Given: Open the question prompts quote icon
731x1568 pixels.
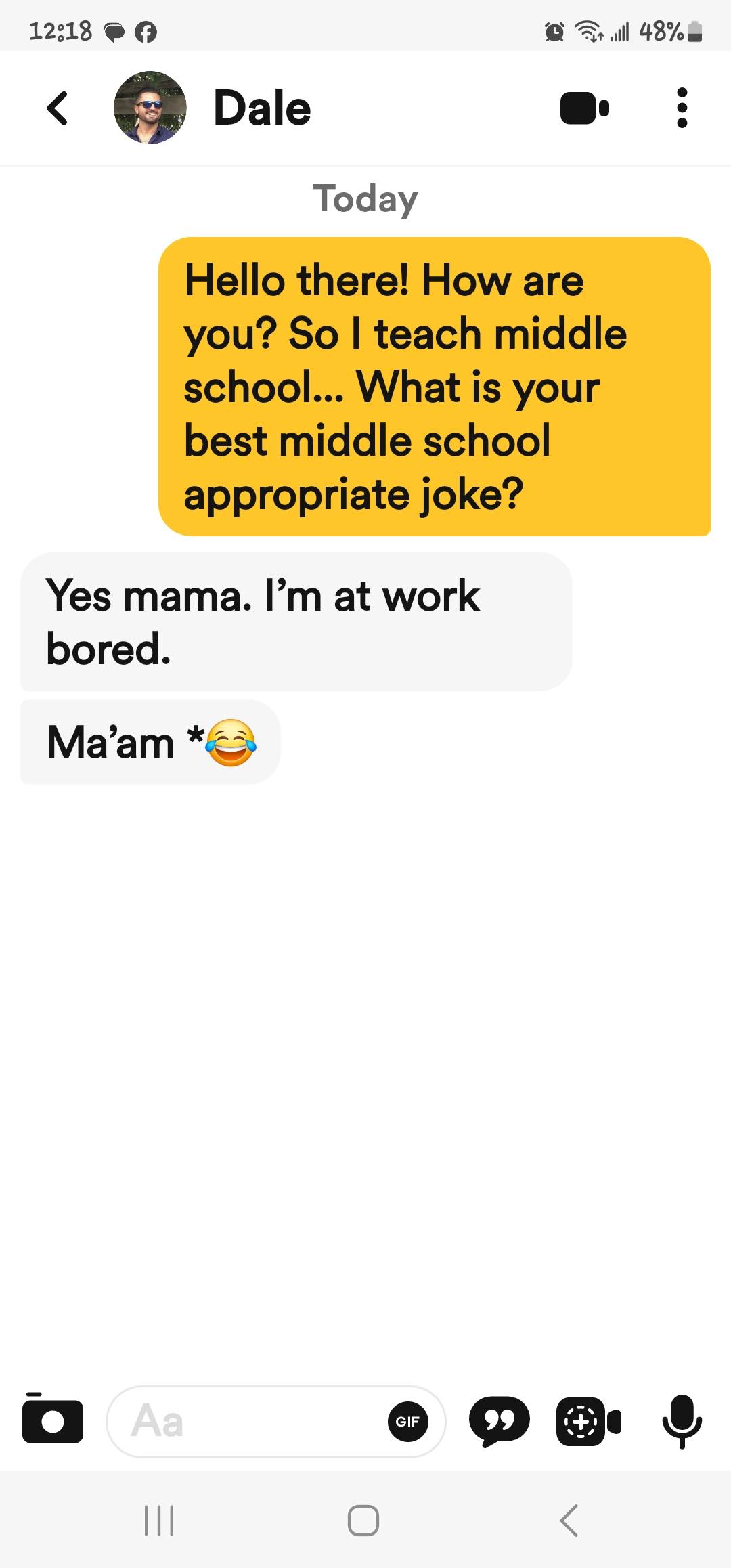Looking at the screenshot, I should click(499, 1421).
